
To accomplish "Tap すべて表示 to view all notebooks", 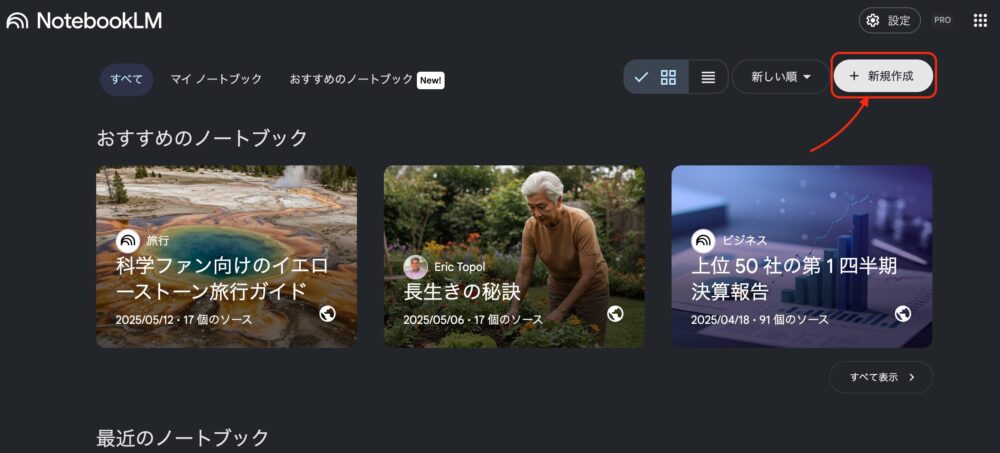I will pos(880,377).
